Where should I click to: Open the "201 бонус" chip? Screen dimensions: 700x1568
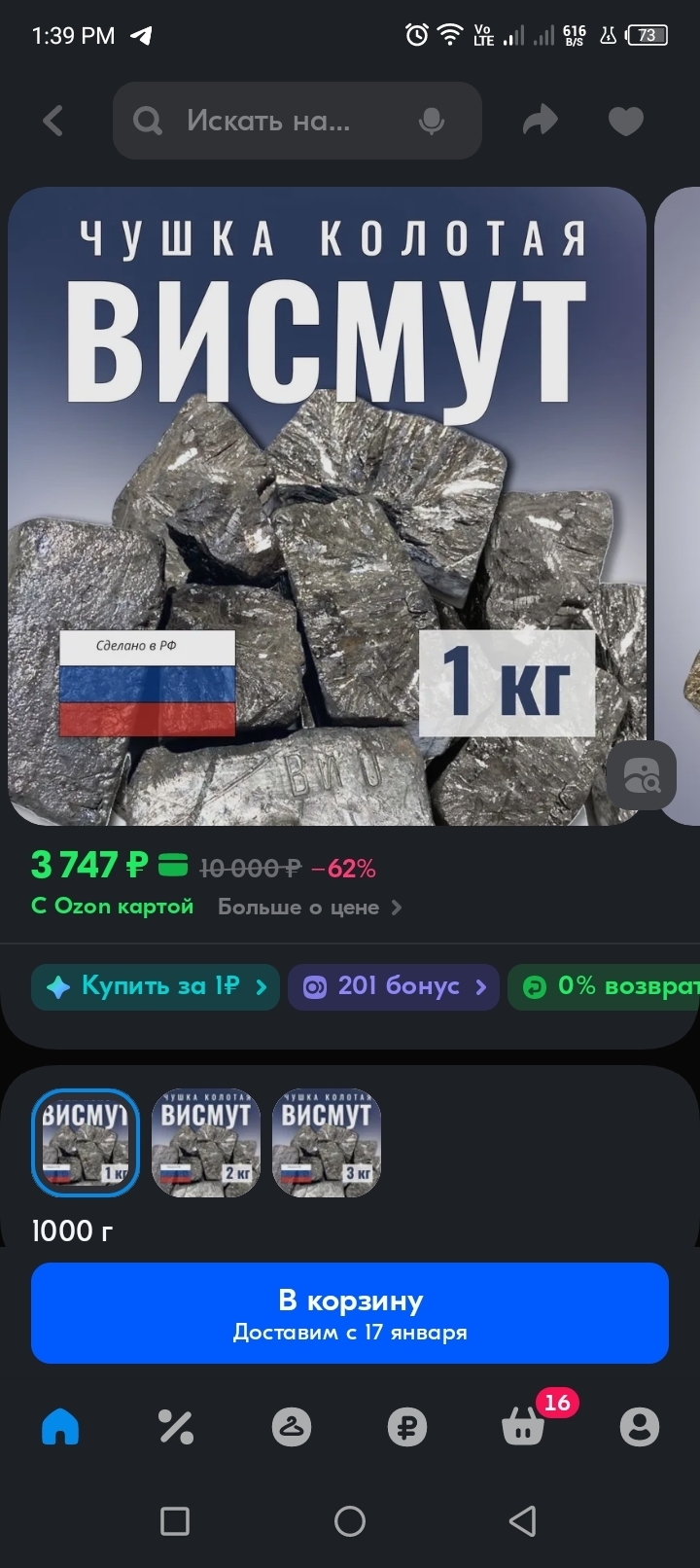click(393, 986)
